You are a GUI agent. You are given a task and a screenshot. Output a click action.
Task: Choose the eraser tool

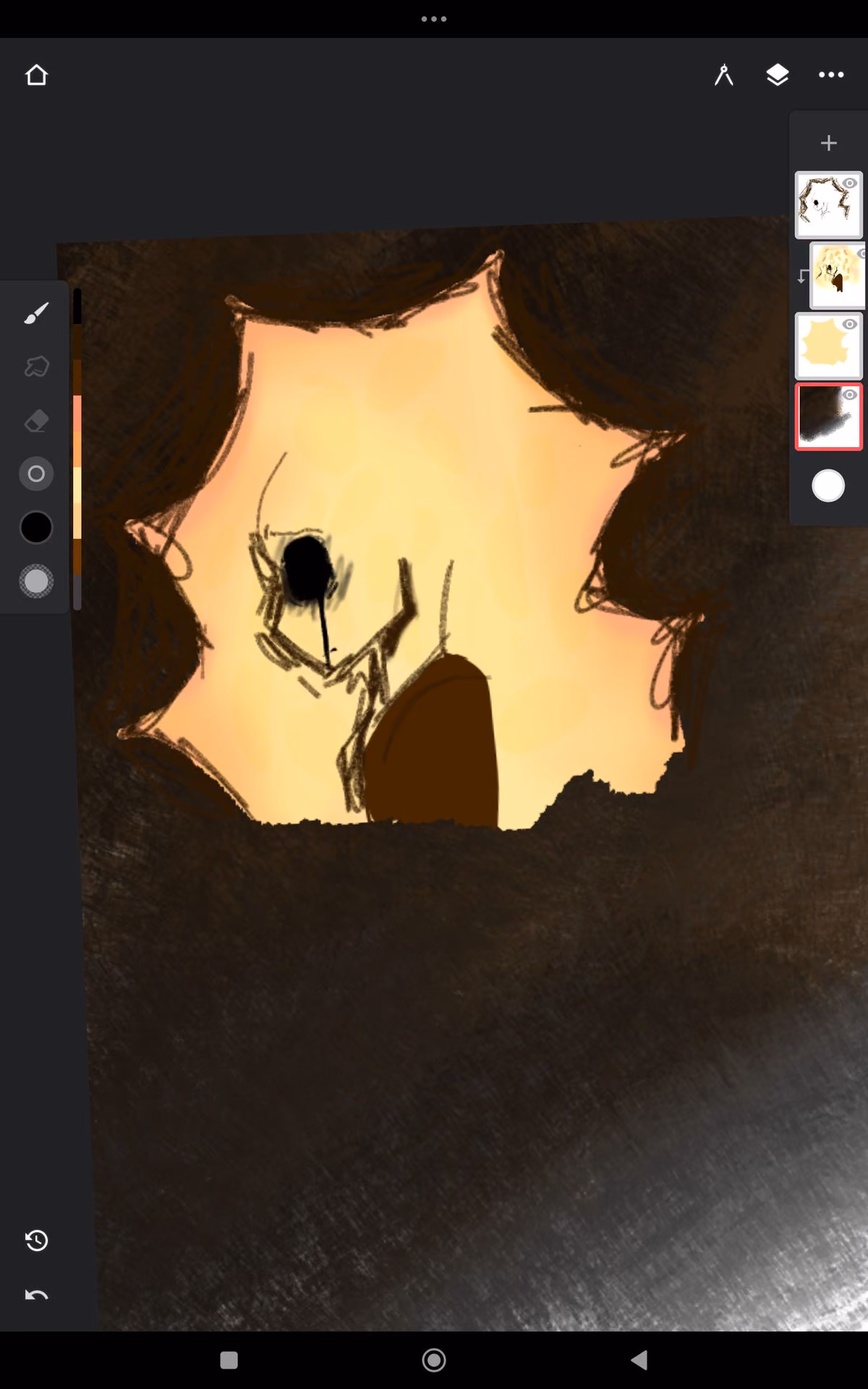click(x=36, y=420)
